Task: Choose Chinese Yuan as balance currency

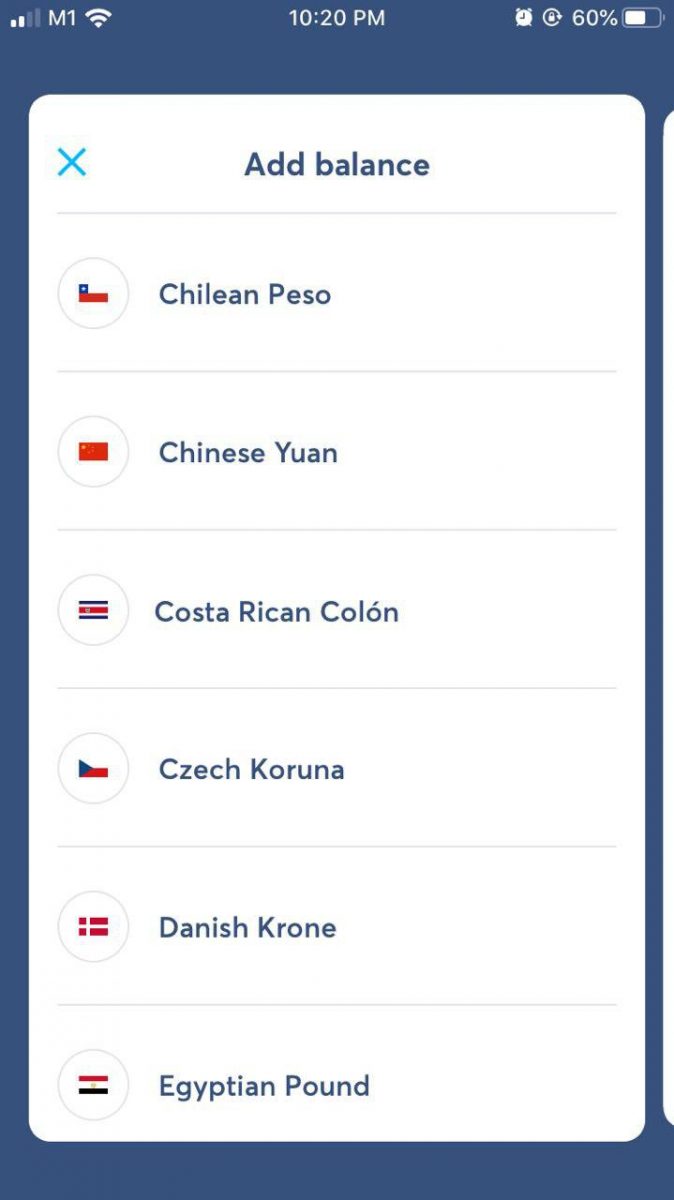Action: pos(337,451)
